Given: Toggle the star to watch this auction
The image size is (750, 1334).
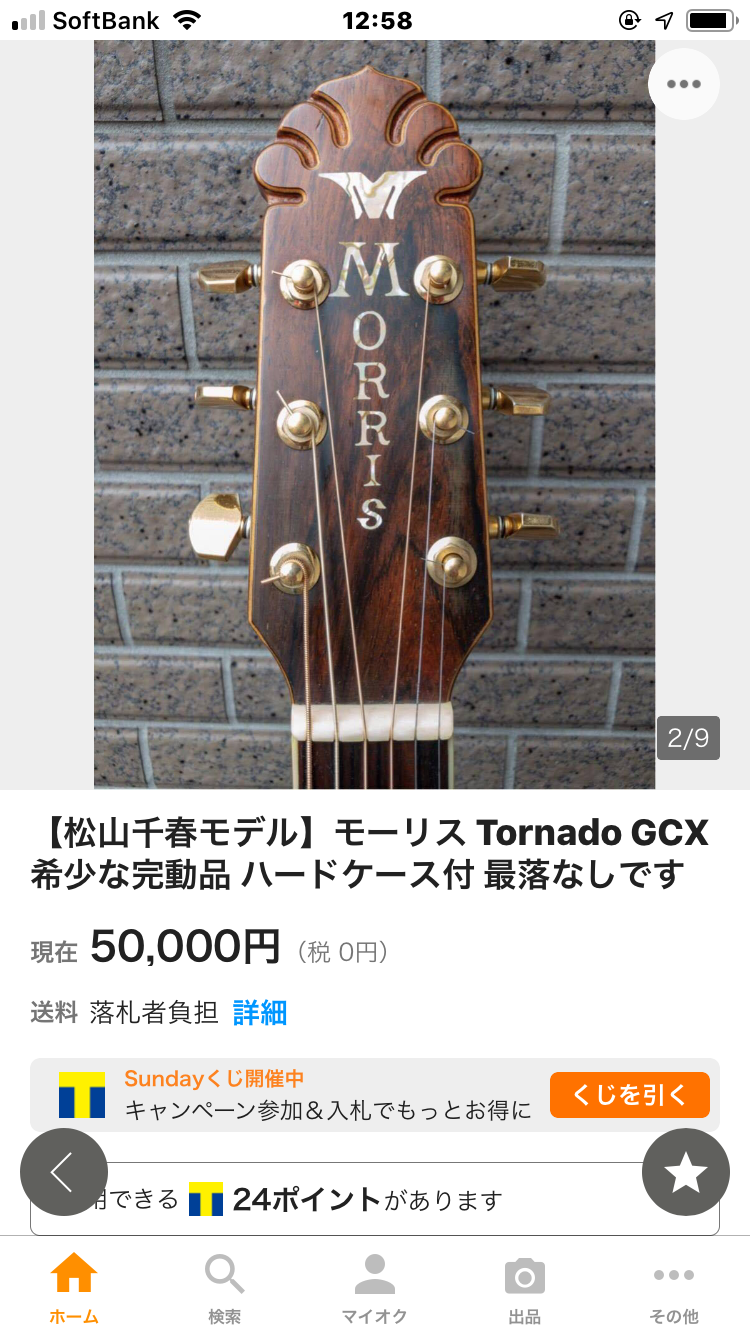Looking at the screenshot, I should [x=686, y=1171].
